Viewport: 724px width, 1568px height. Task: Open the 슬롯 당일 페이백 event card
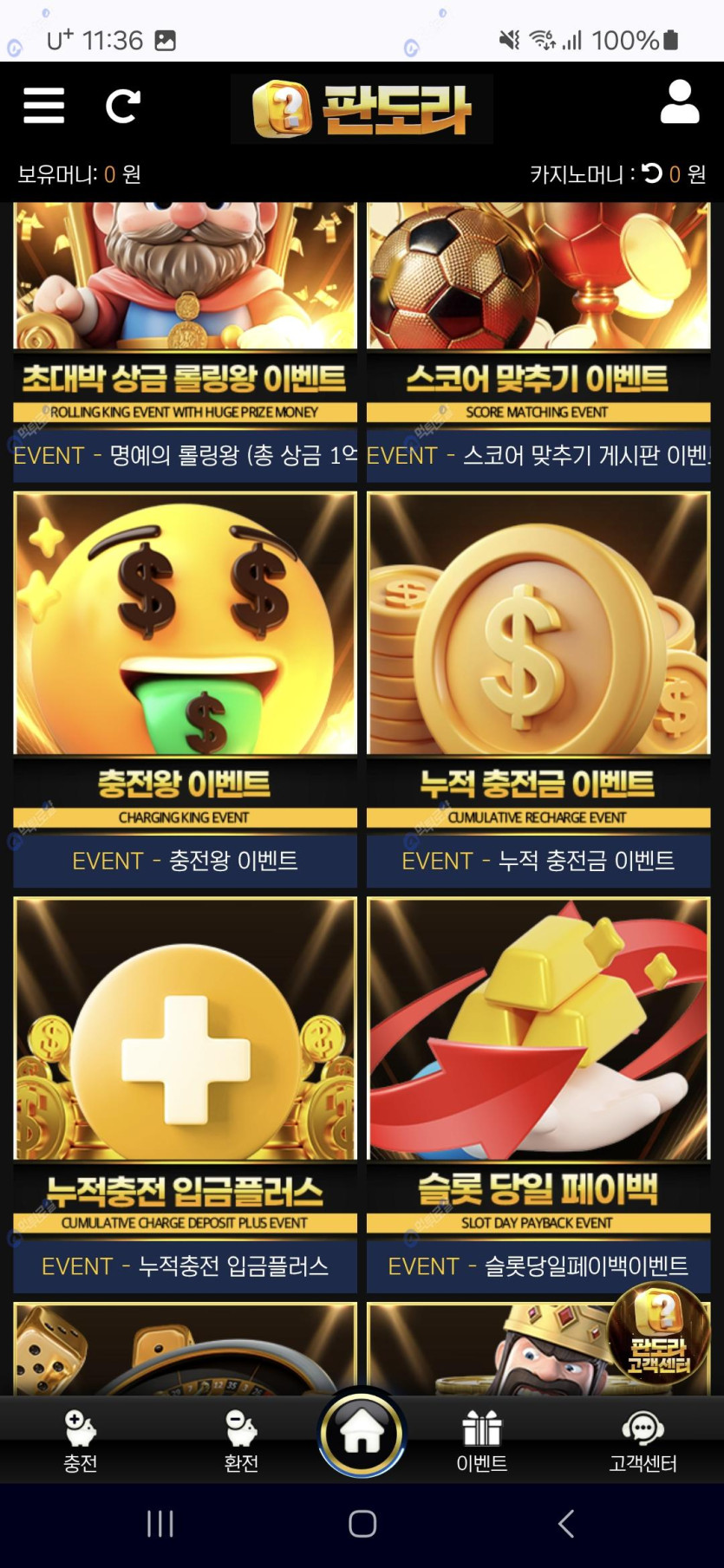pos(538,1092)
